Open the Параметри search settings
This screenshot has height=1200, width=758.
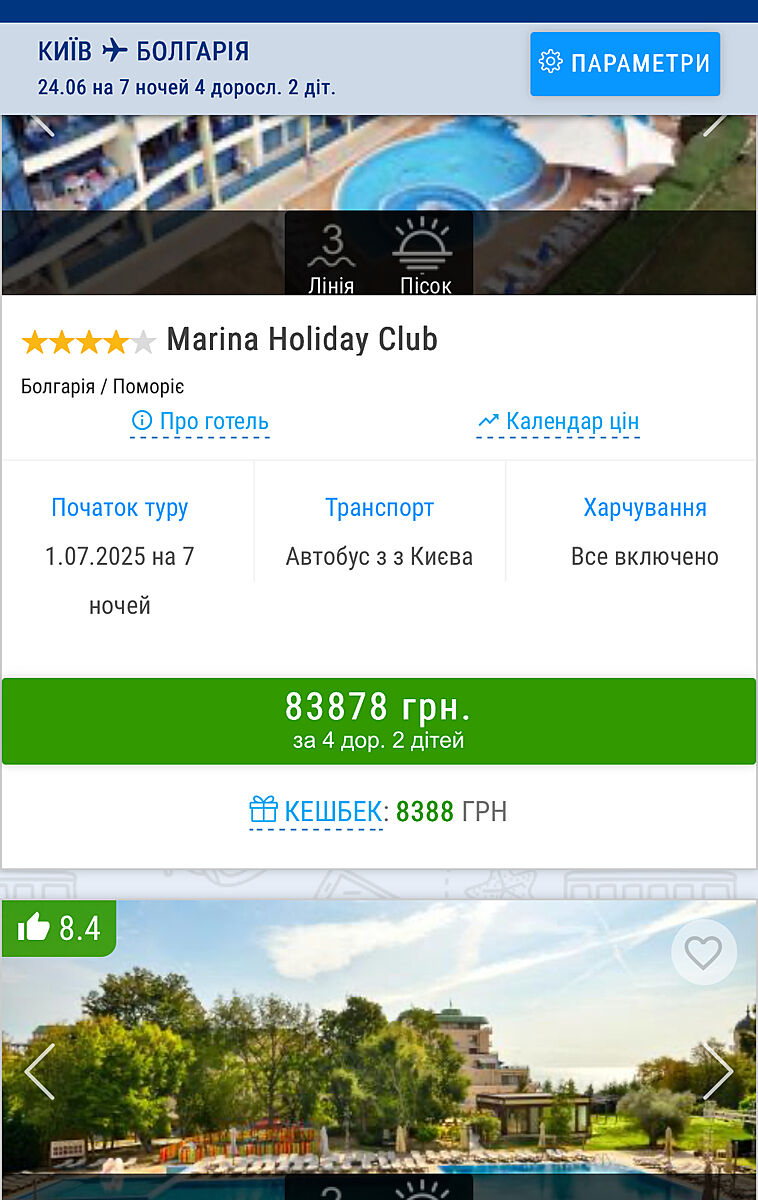click(624, 64)
